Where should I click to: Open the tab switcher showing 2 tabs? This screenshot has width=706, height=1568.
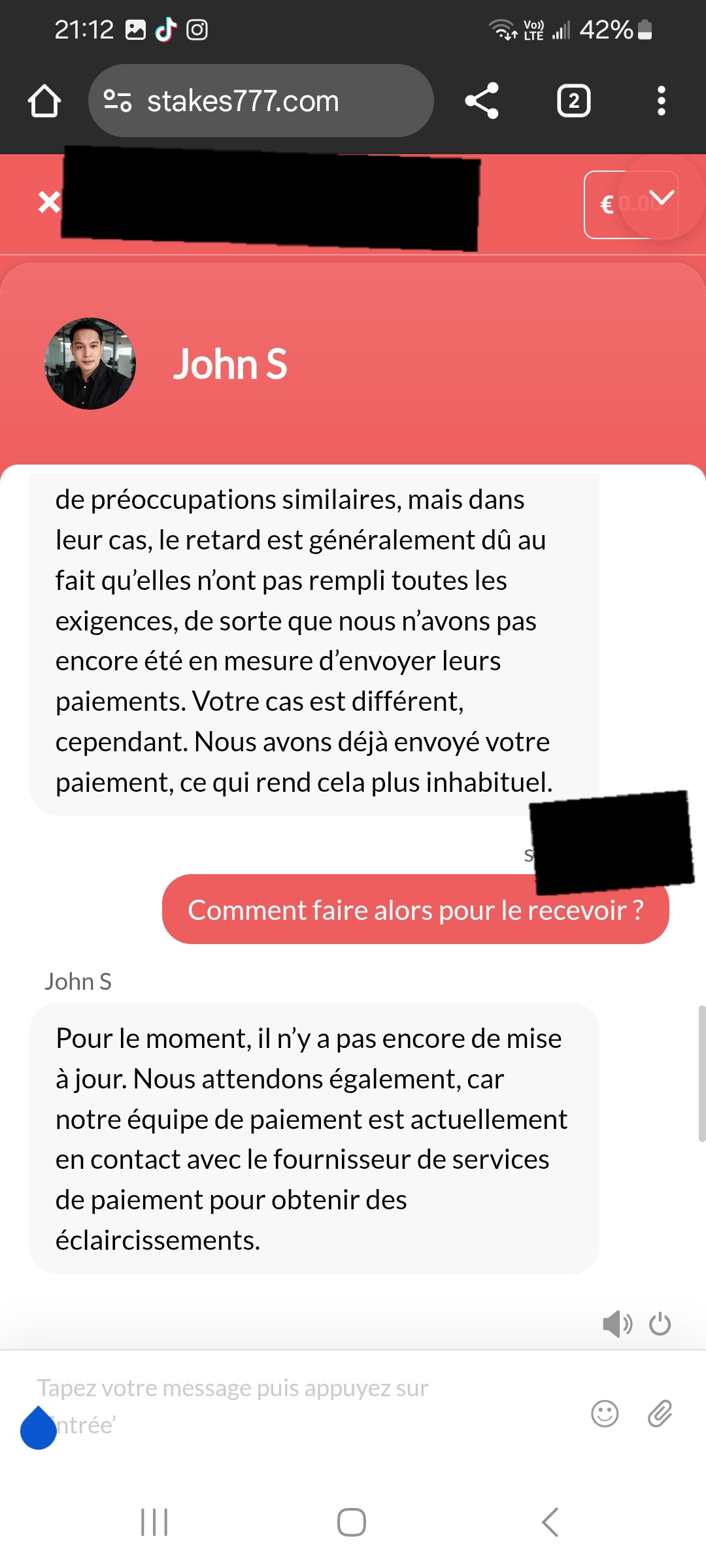(x=573, y=101)
